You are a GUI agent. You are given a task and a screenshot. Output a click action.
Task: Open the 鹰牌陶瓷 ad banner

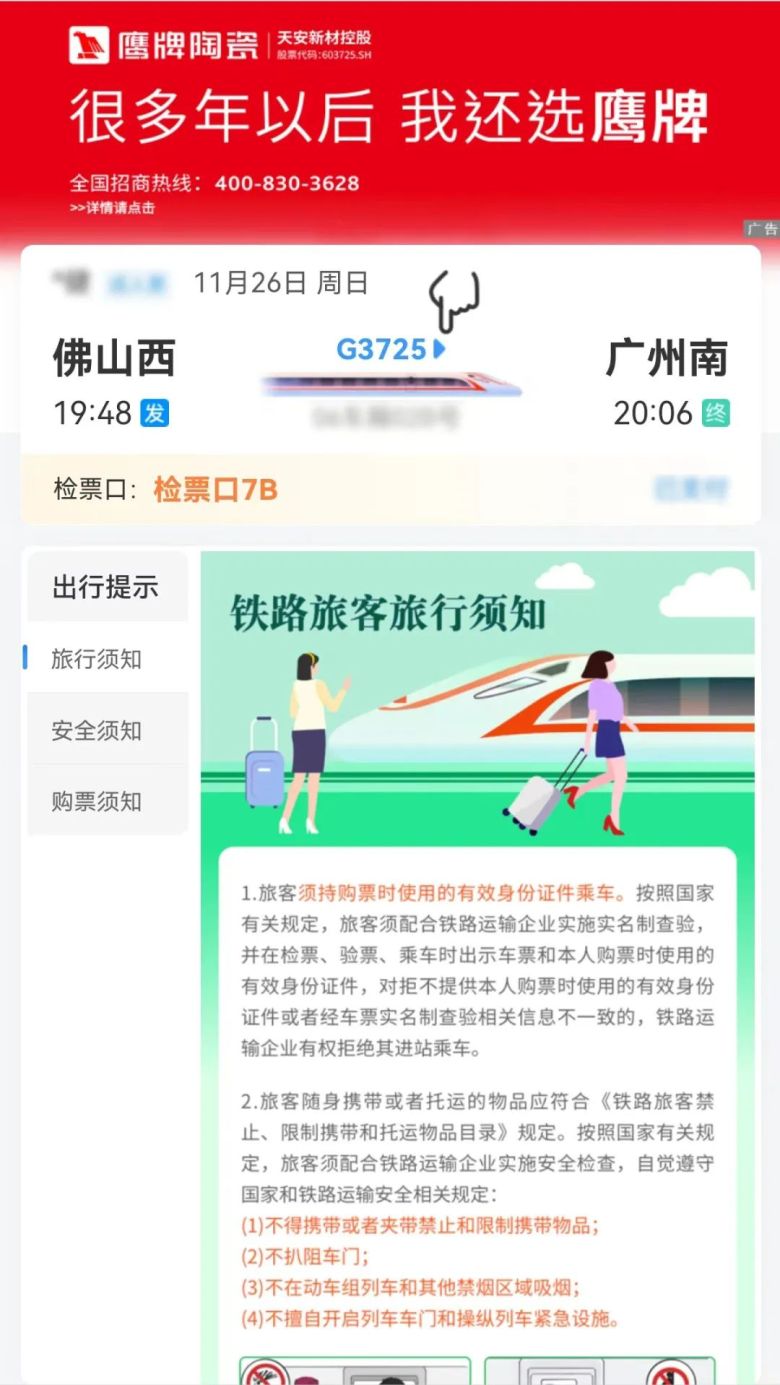pyautogui.click(x=390, y=115)
